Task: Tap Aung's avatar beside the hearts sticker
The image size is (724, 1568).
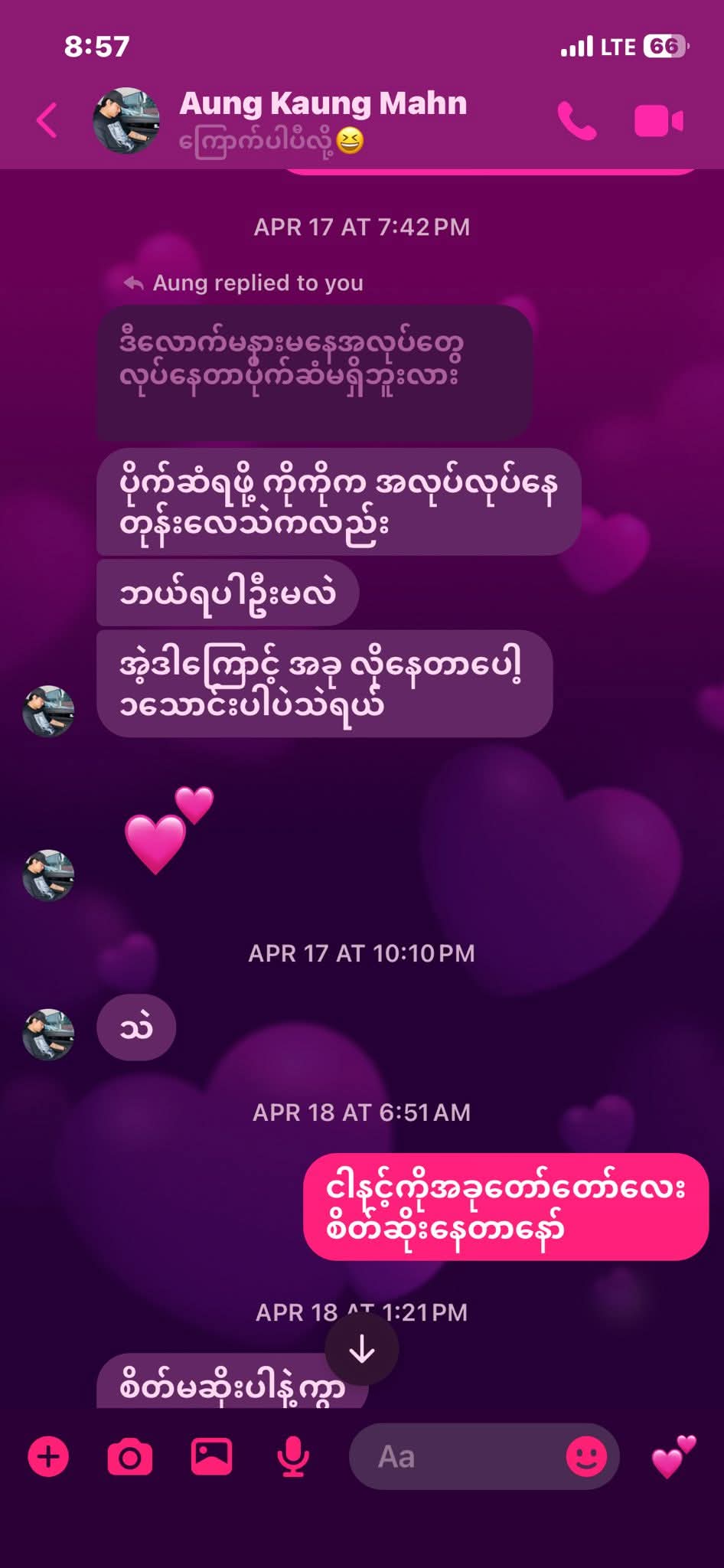Action: (x=48, y=875)
